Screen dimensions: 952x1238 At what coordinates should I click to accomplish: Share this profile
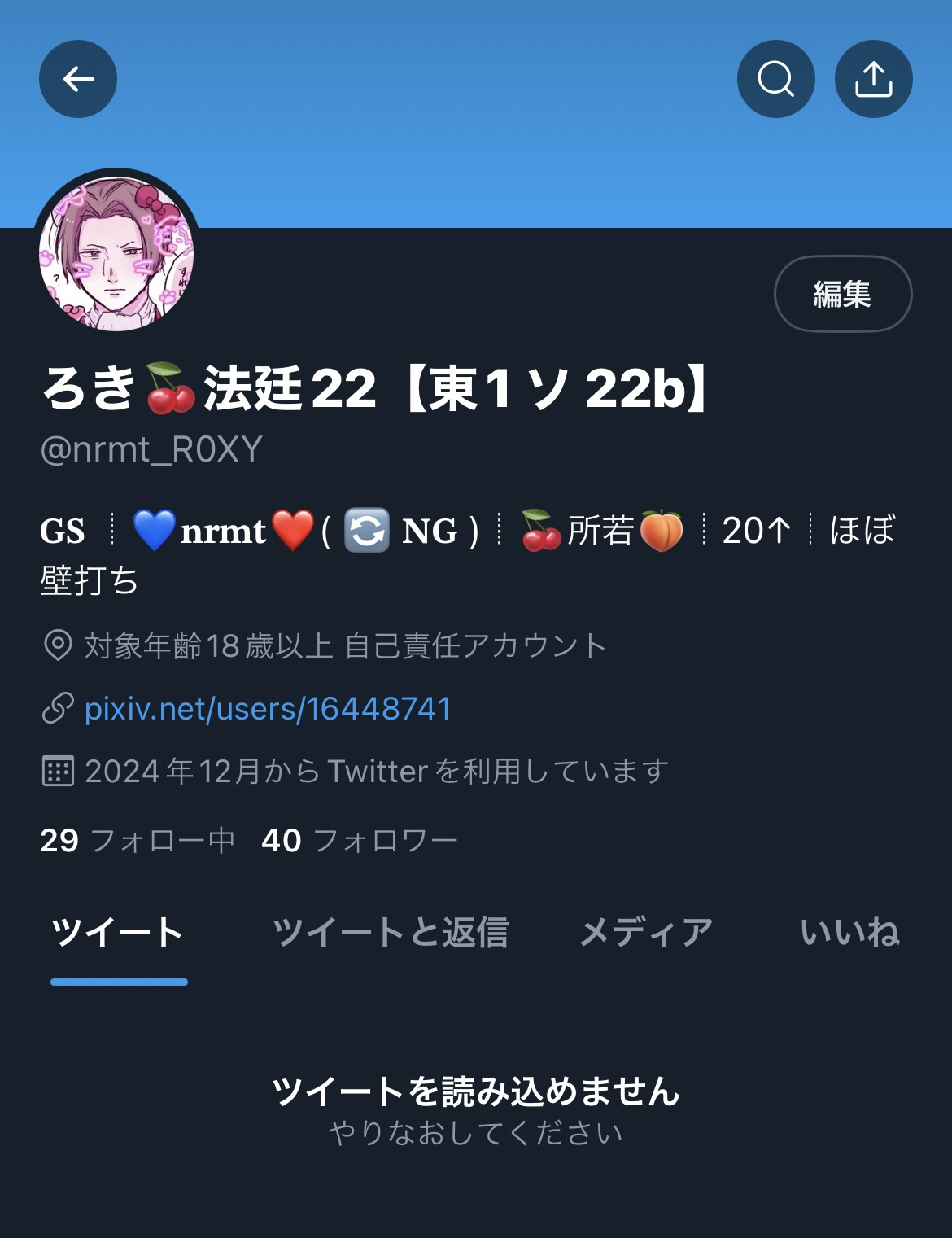point(873,79)
